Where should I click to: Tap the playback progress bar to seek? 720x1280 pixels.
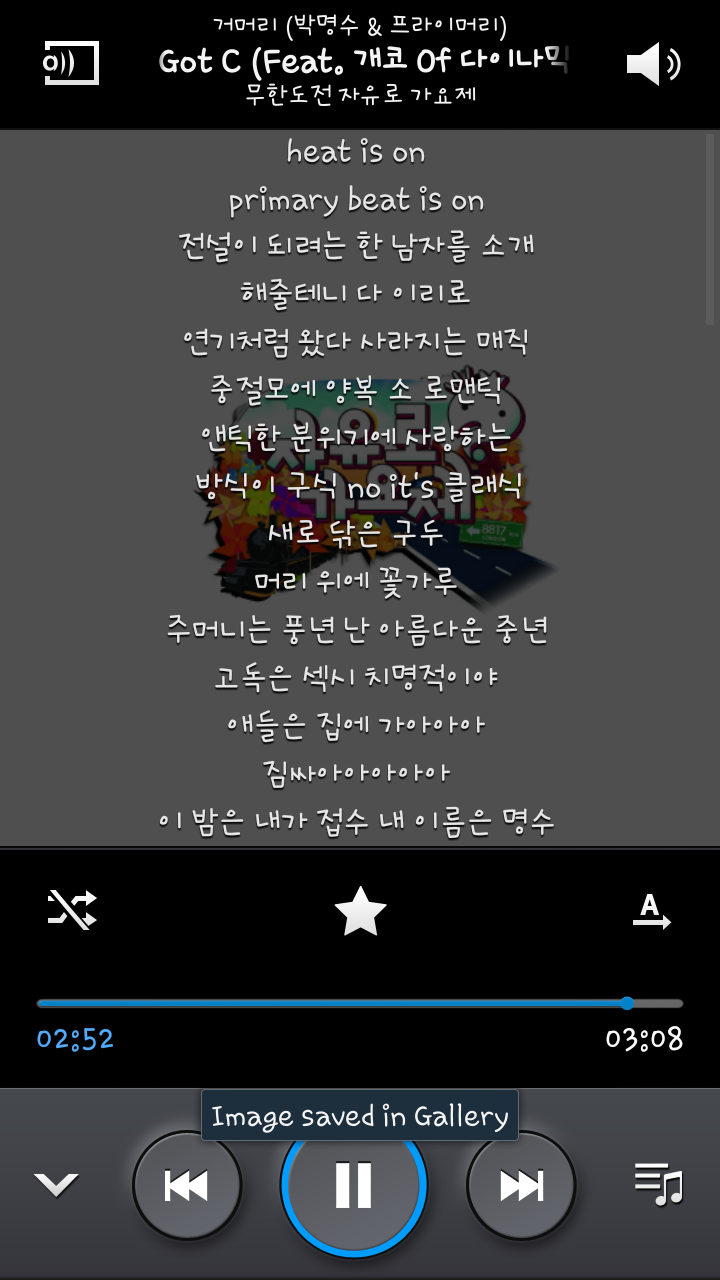pos(360,1003)
